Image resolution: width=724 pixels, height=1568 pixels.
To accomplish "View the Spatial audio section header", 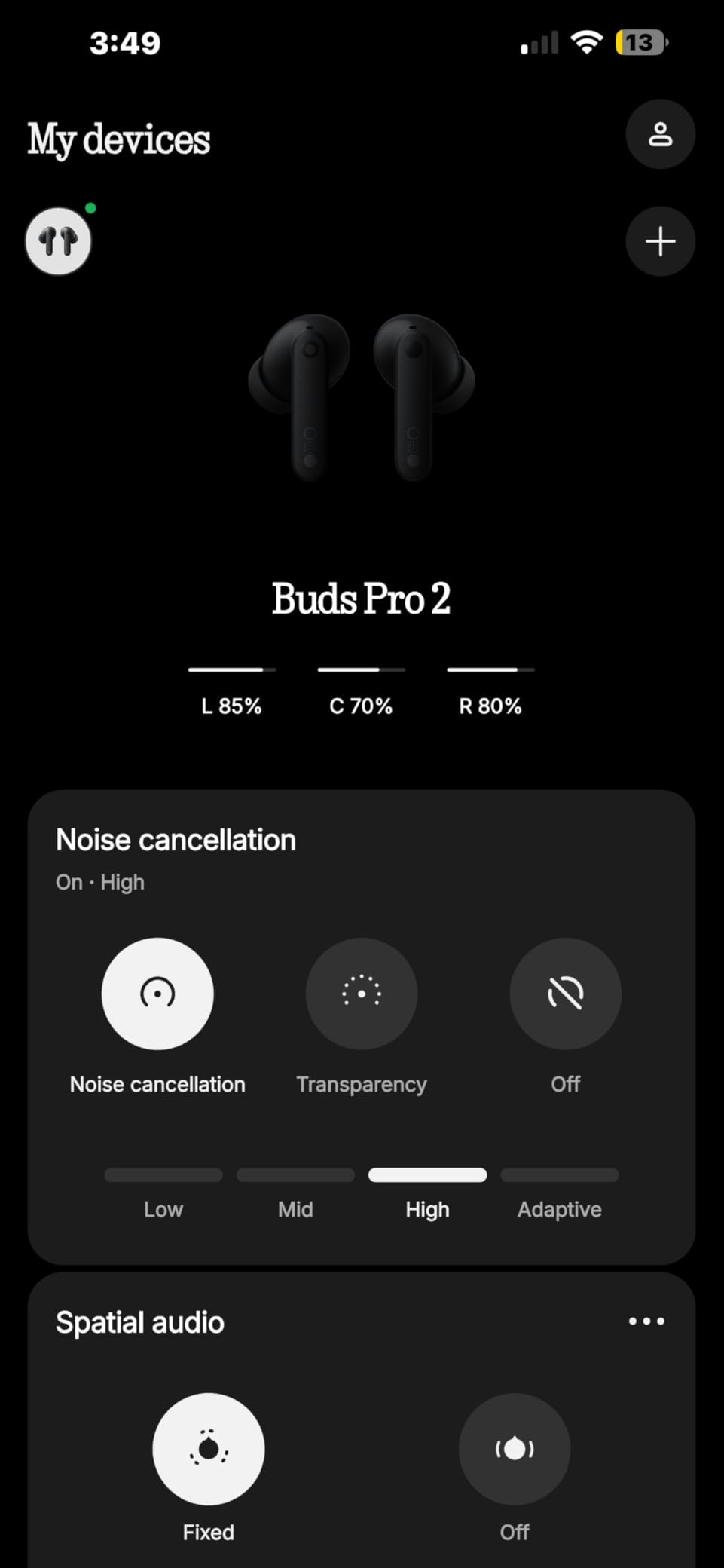I will tap(139, 1321).
